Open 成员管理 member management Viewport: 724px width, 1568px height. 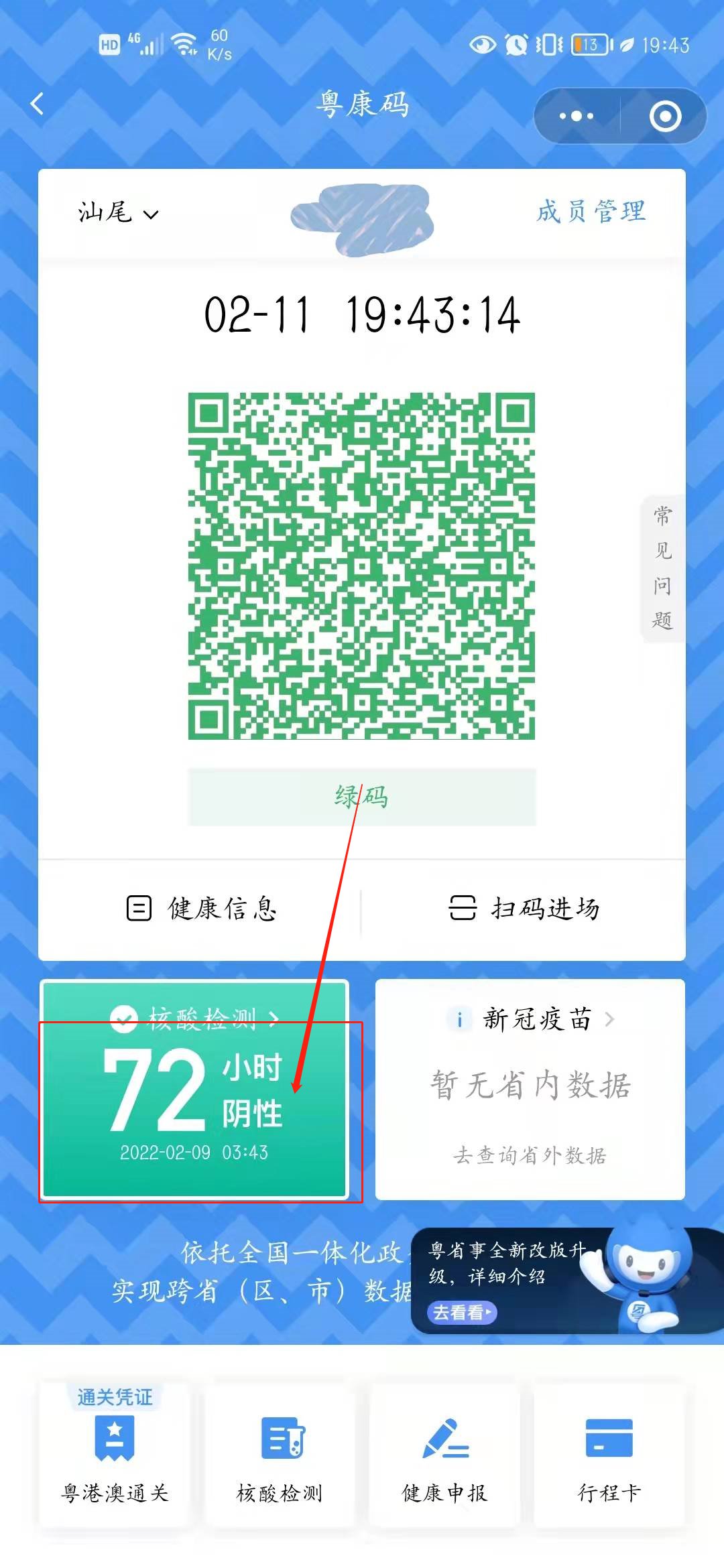pos(591,212)
